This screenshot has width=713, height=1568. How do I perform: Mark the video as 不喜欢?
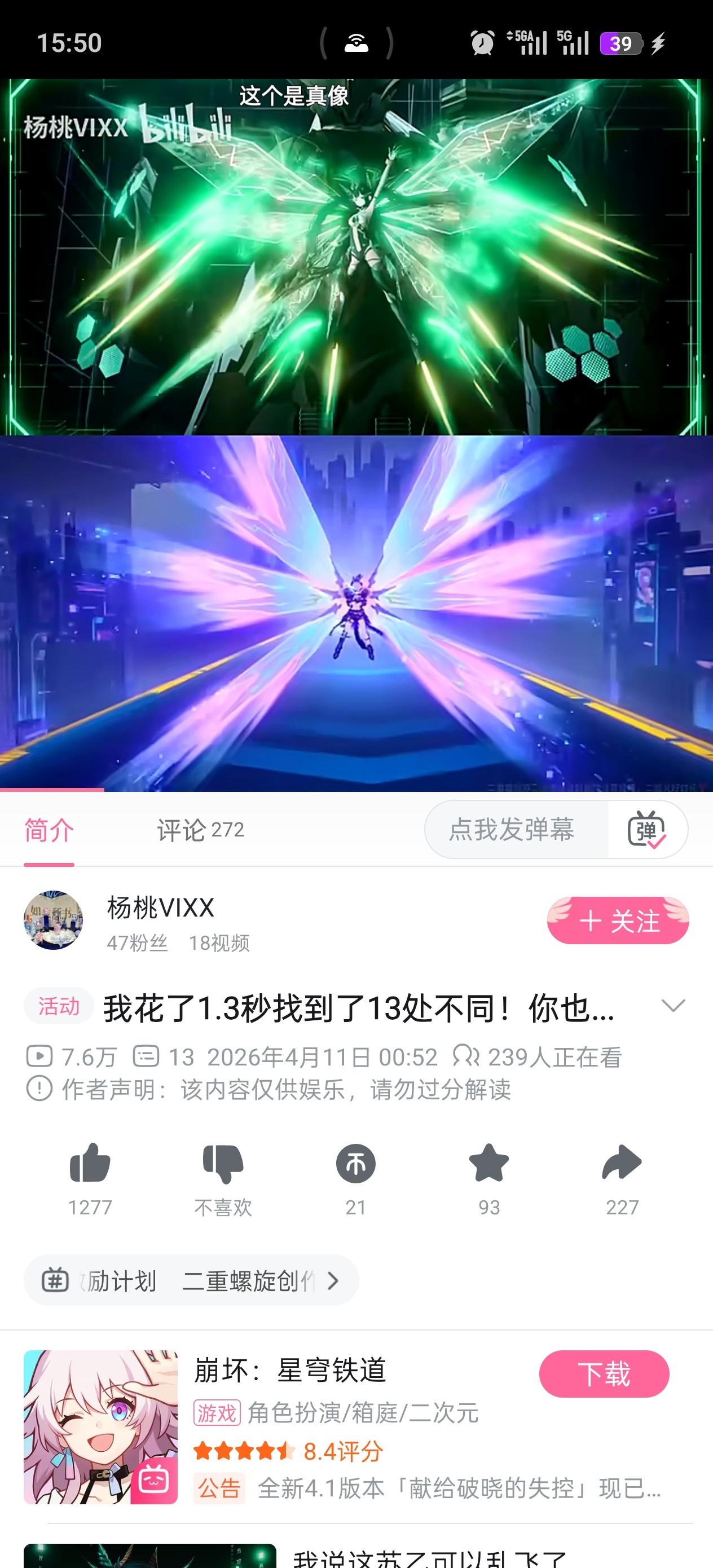[223, 1164]
